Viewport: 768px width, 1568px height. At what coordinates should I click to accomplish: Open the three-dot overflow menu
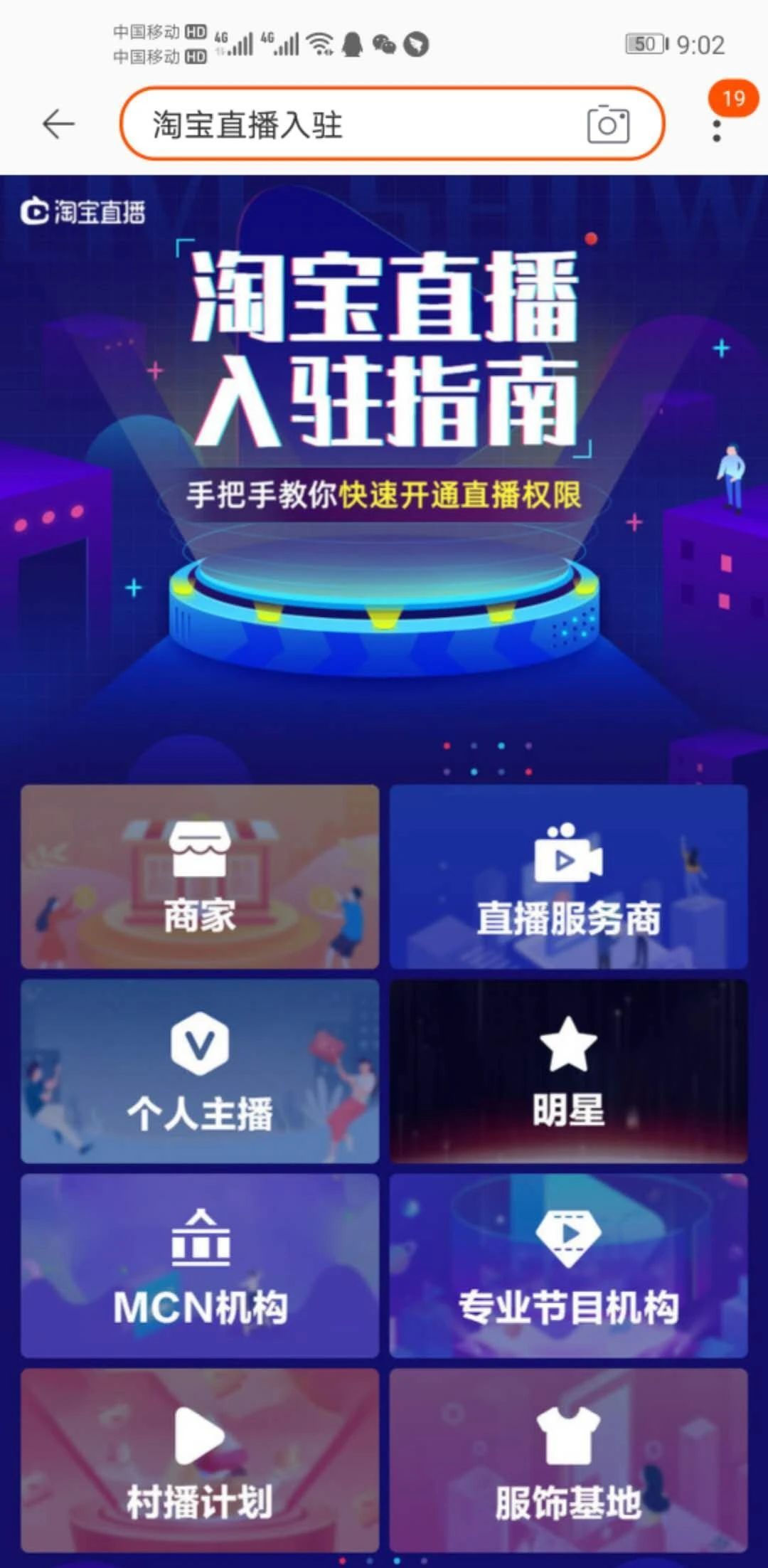pyautogui.click(x=717, y=129)
